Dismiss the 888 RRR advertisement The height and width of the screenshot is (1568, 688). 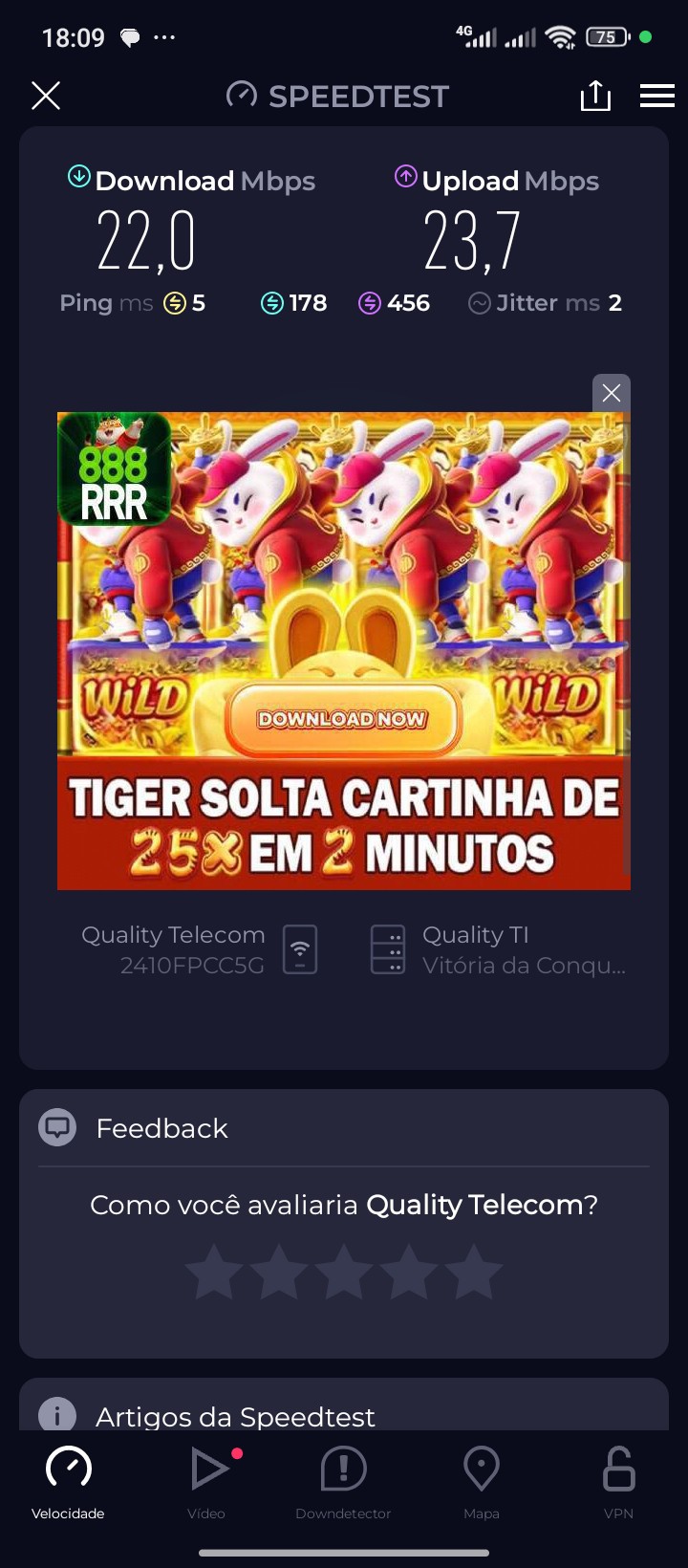tap(612, 393)
